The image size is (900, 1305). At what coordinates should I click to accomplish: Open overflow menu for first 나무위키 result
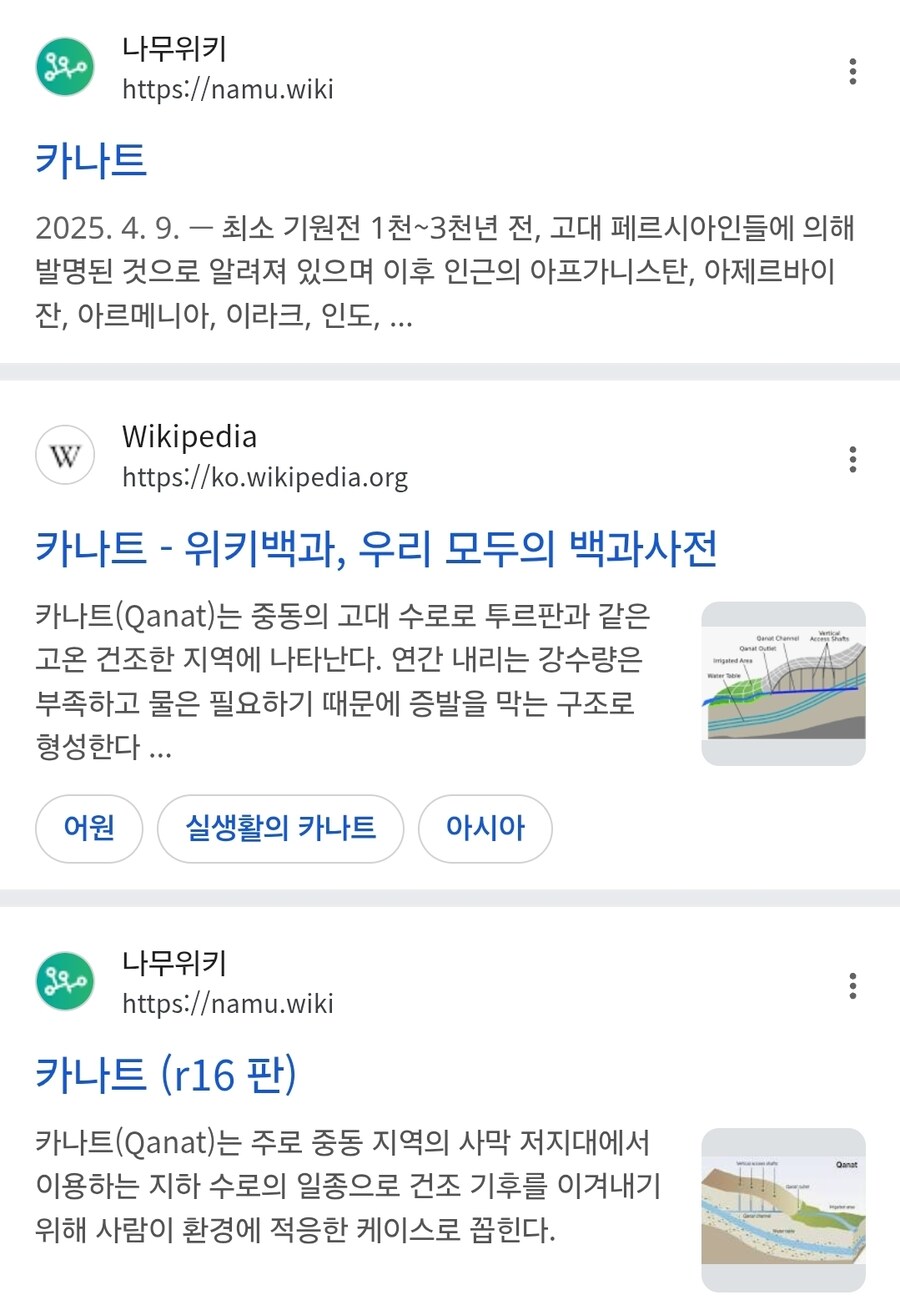click(x=852, y=71)
